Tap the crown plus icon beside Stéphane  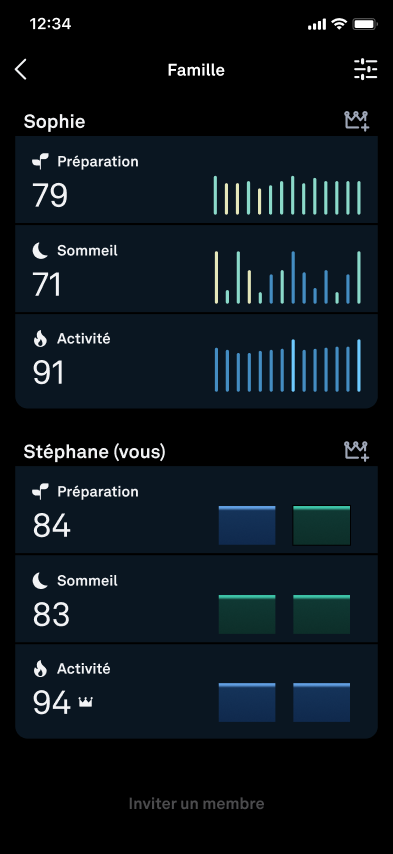coord(357,451)
